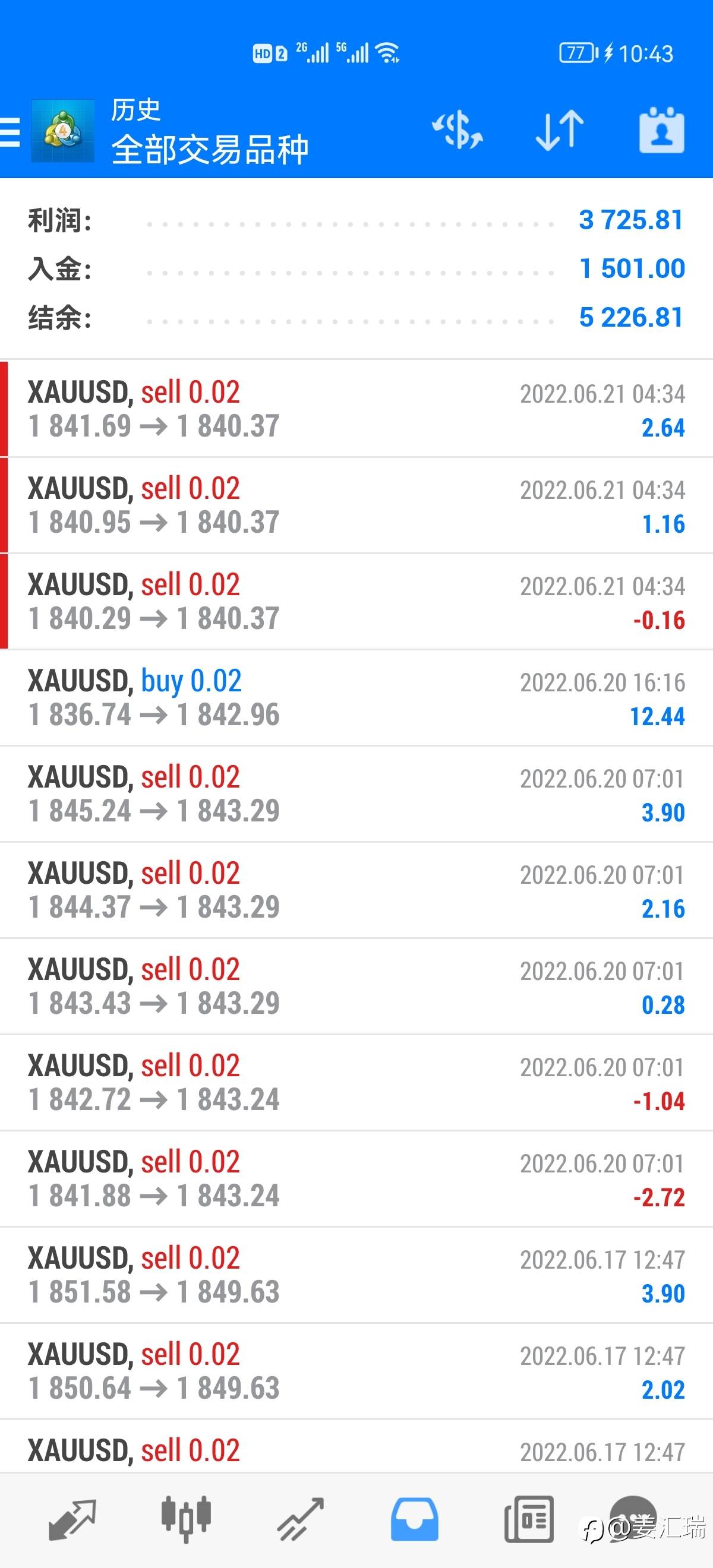Open the hamburger drawer menu
The height and width of the screenshot is (1568, 713).
[x=10, y=131]
